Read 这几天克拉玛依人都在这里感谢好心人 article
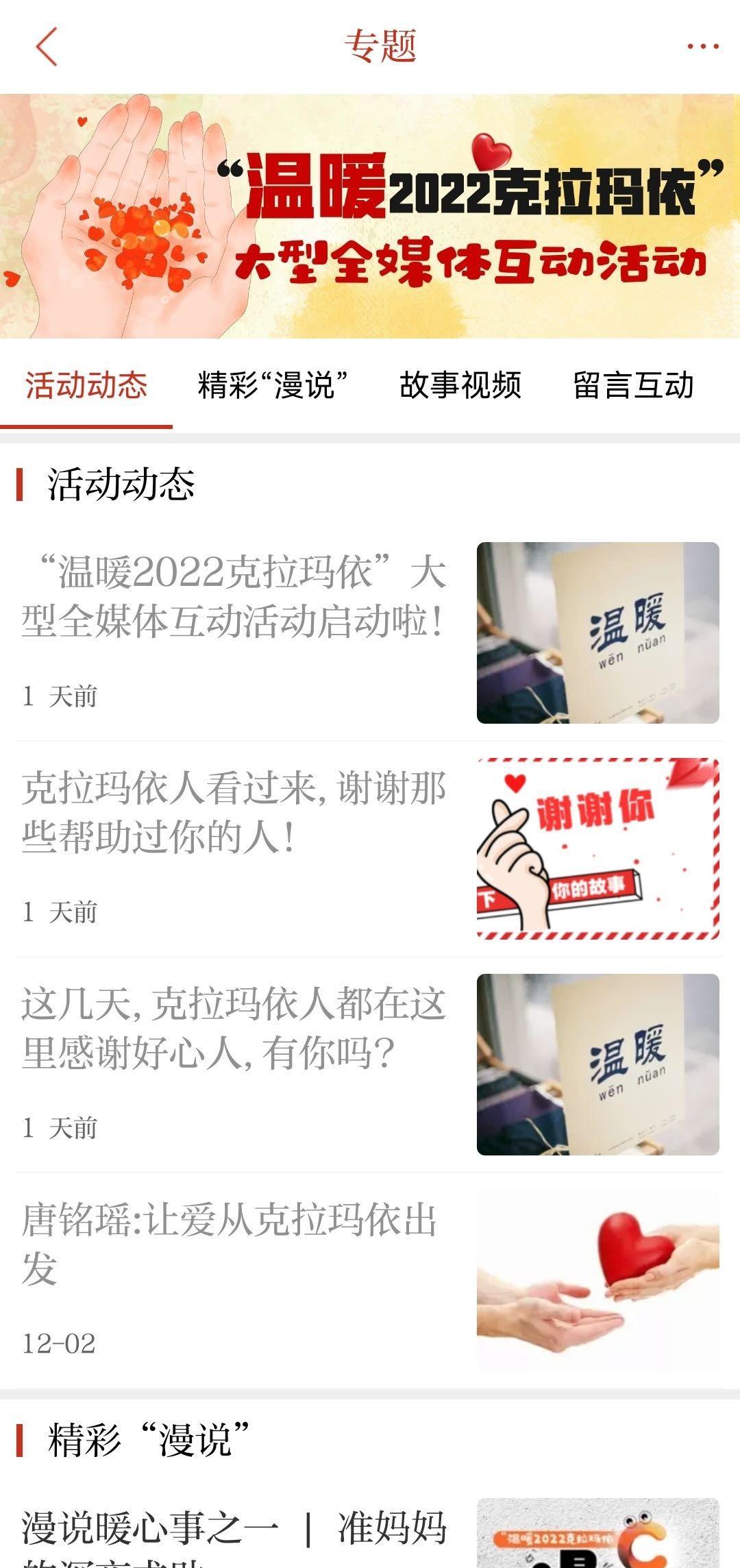This screenshot has height=1568, width=740. [233, 1029]
